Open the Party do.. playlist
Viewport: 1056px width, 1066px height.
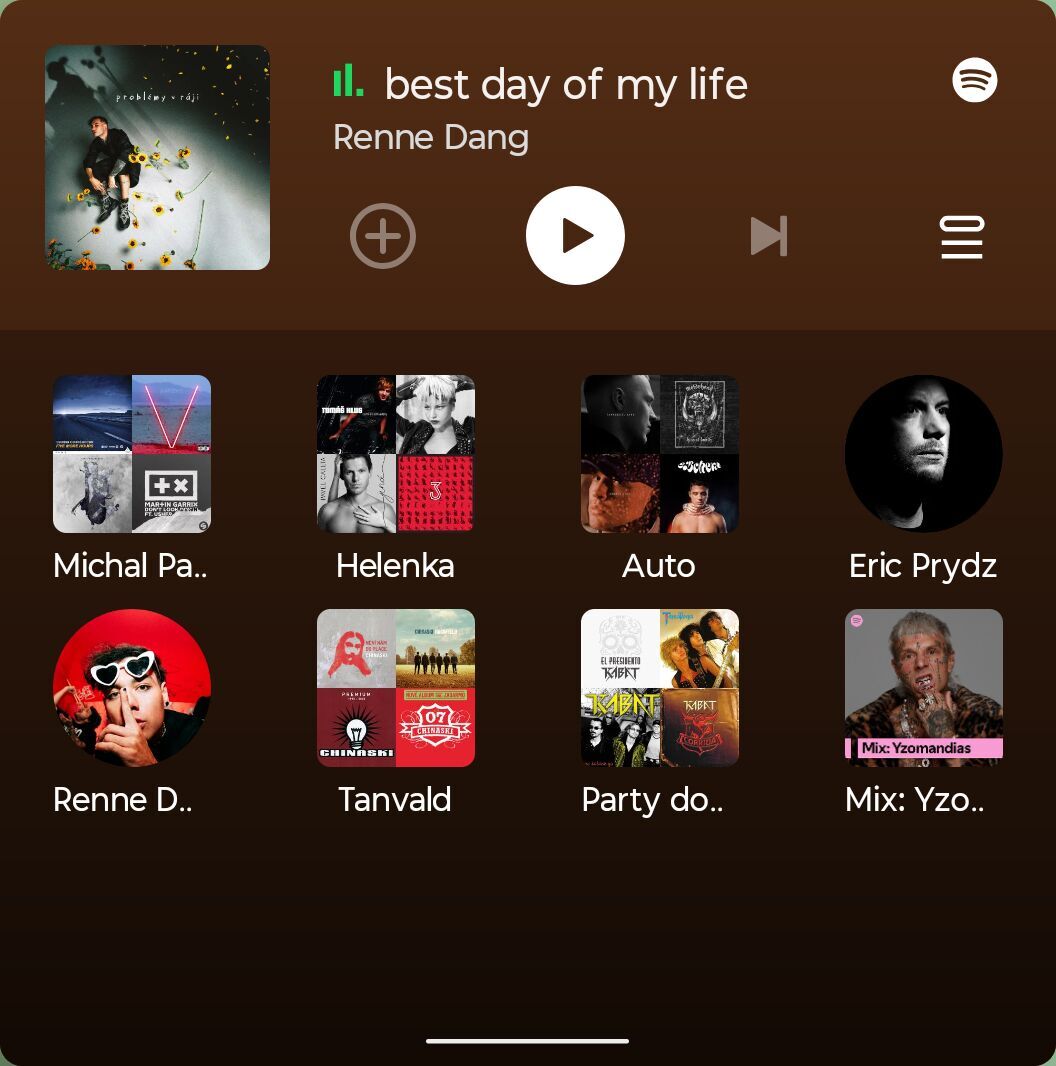pos(660,688)
